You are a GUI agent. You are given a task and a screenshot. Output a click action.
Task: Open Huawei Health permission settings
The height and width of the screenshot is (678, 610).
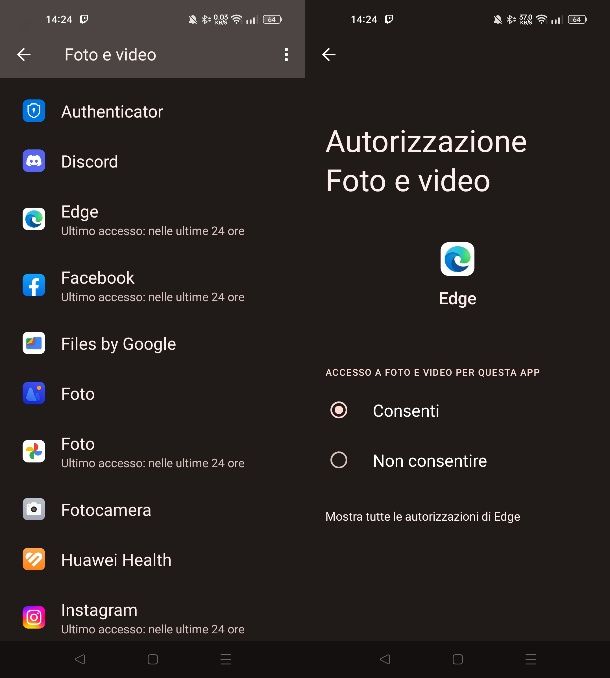coord(116,560)
